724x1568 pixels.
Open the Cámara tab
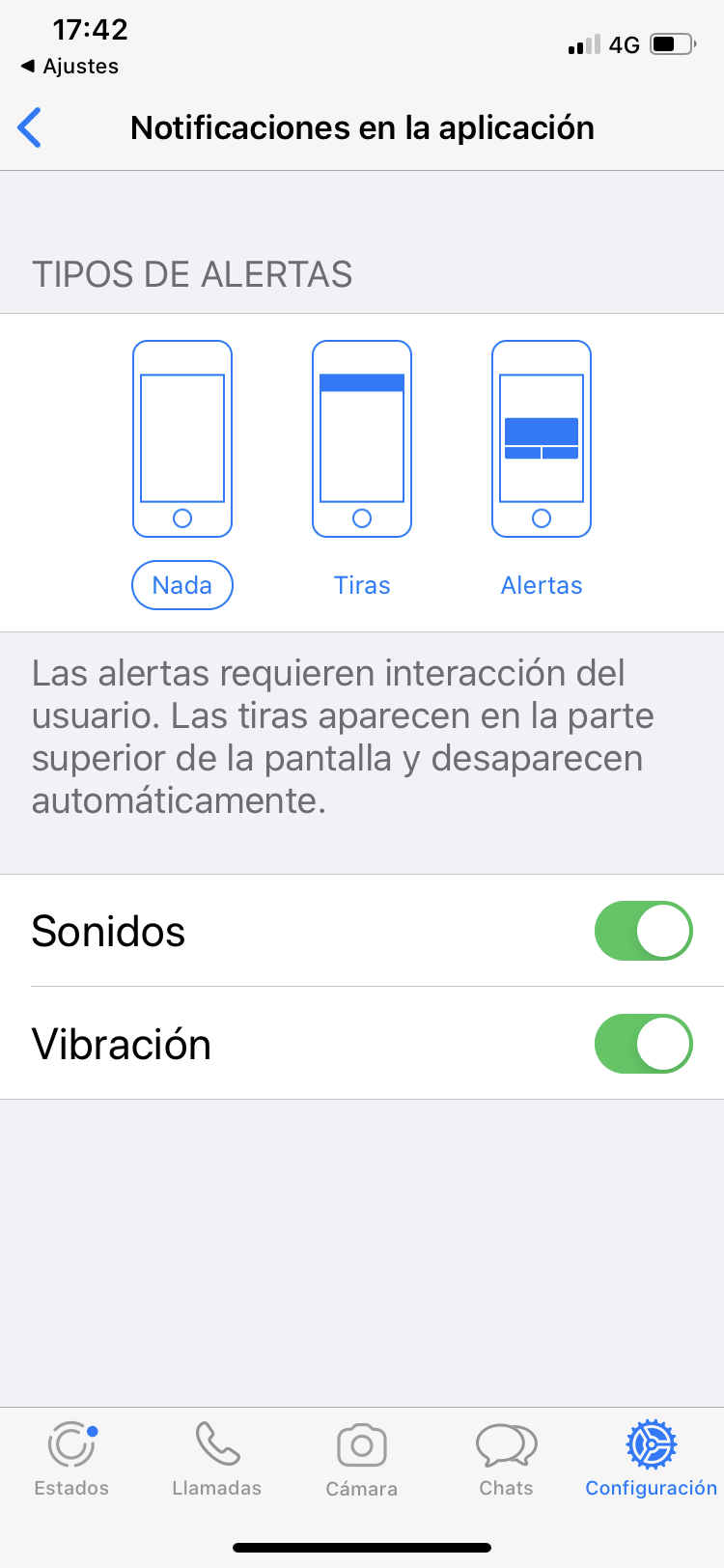pyautogui.click(x=361, y=1459)
